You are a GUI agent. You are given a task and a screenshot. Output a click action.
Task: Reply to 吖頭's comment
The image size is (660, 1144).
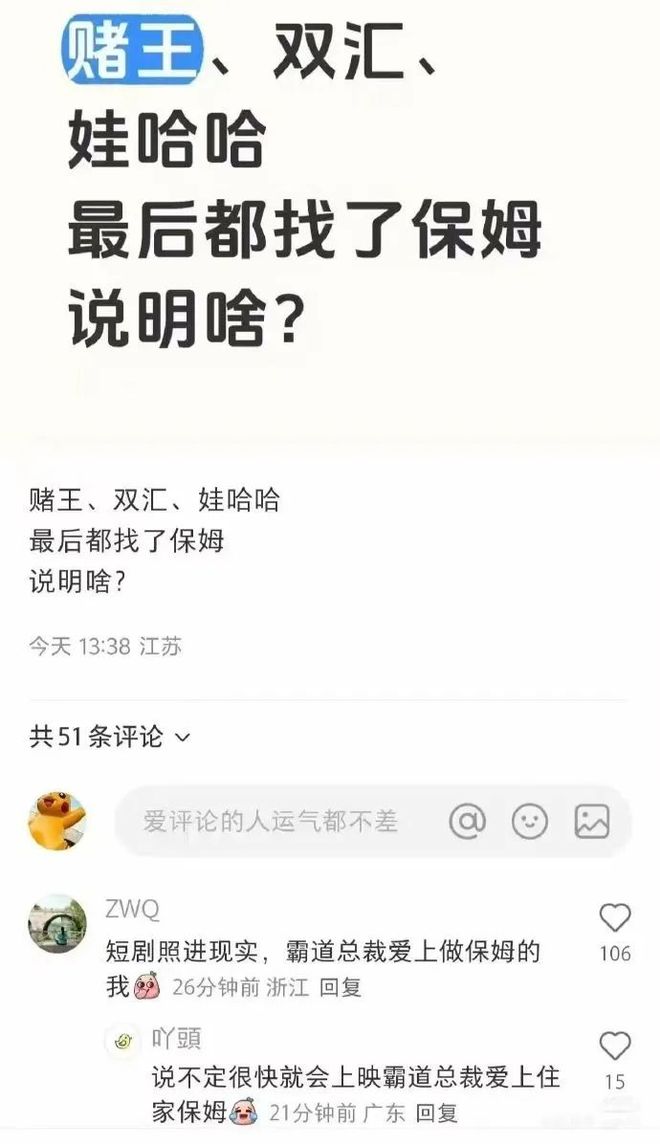coord(436,1112)
